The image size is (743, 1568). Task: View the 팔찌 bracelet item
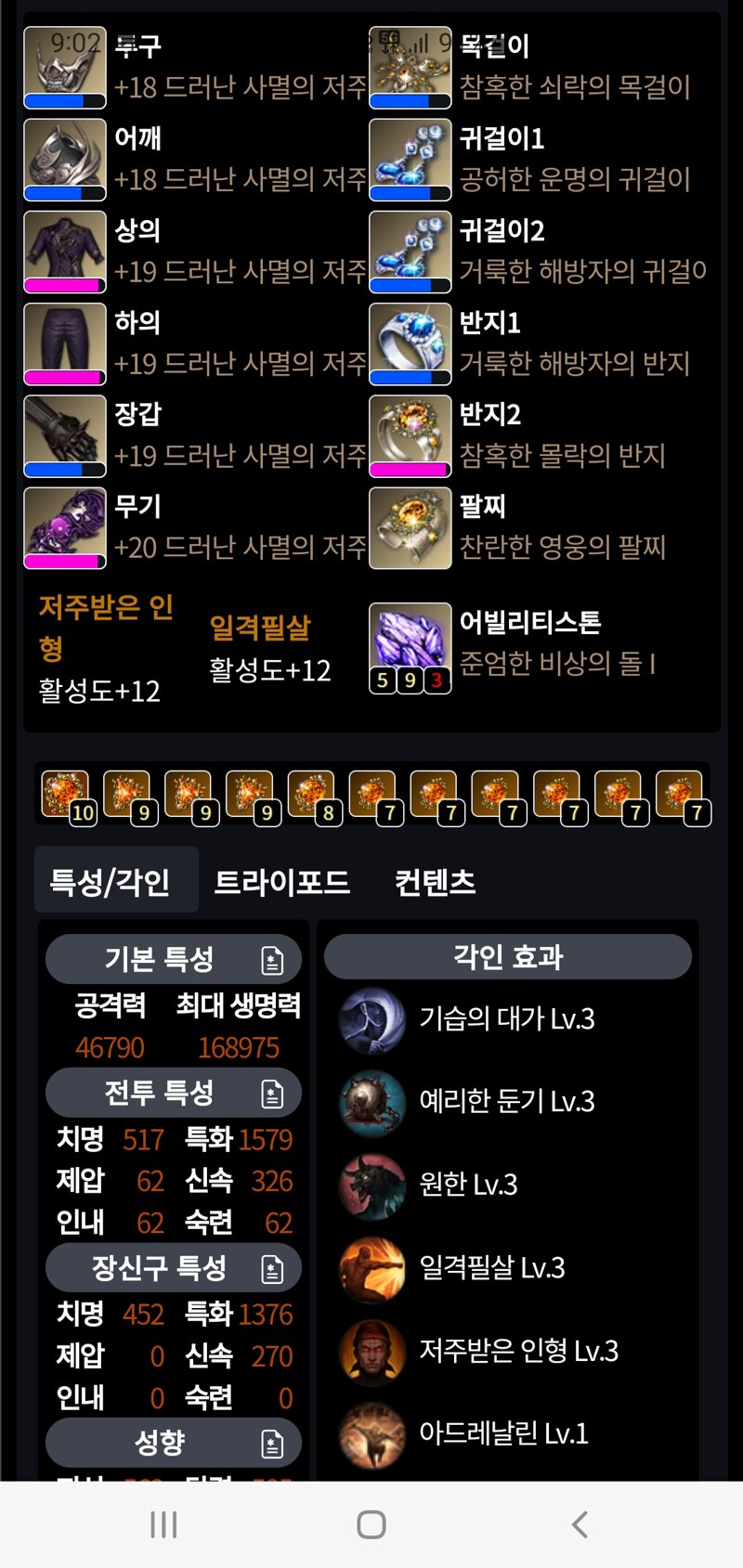[x=410, y=527]
